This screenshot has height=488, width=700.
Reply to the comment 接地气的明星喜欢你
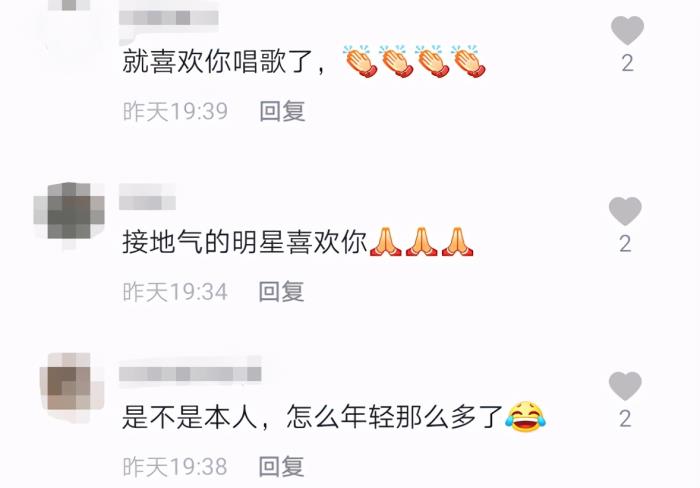282,292
